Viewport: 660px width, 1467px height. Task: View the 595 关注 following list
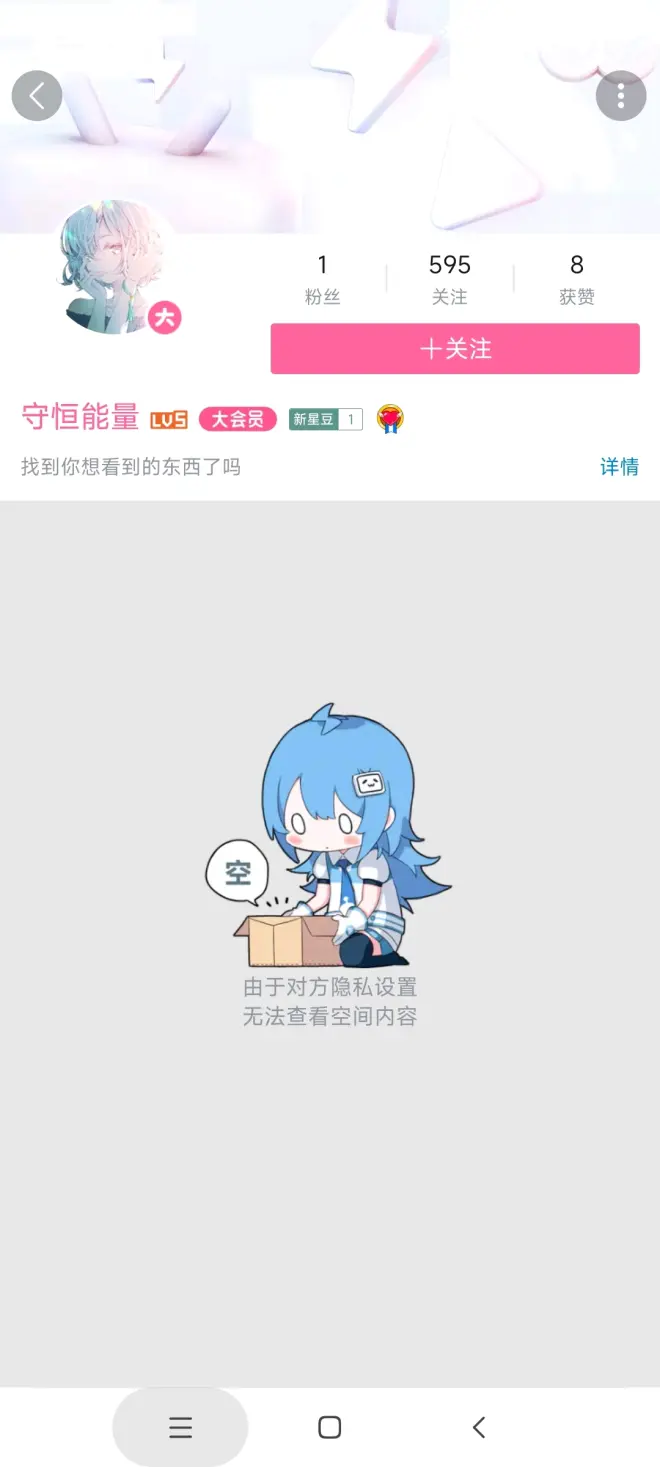(x=449, y=278)
